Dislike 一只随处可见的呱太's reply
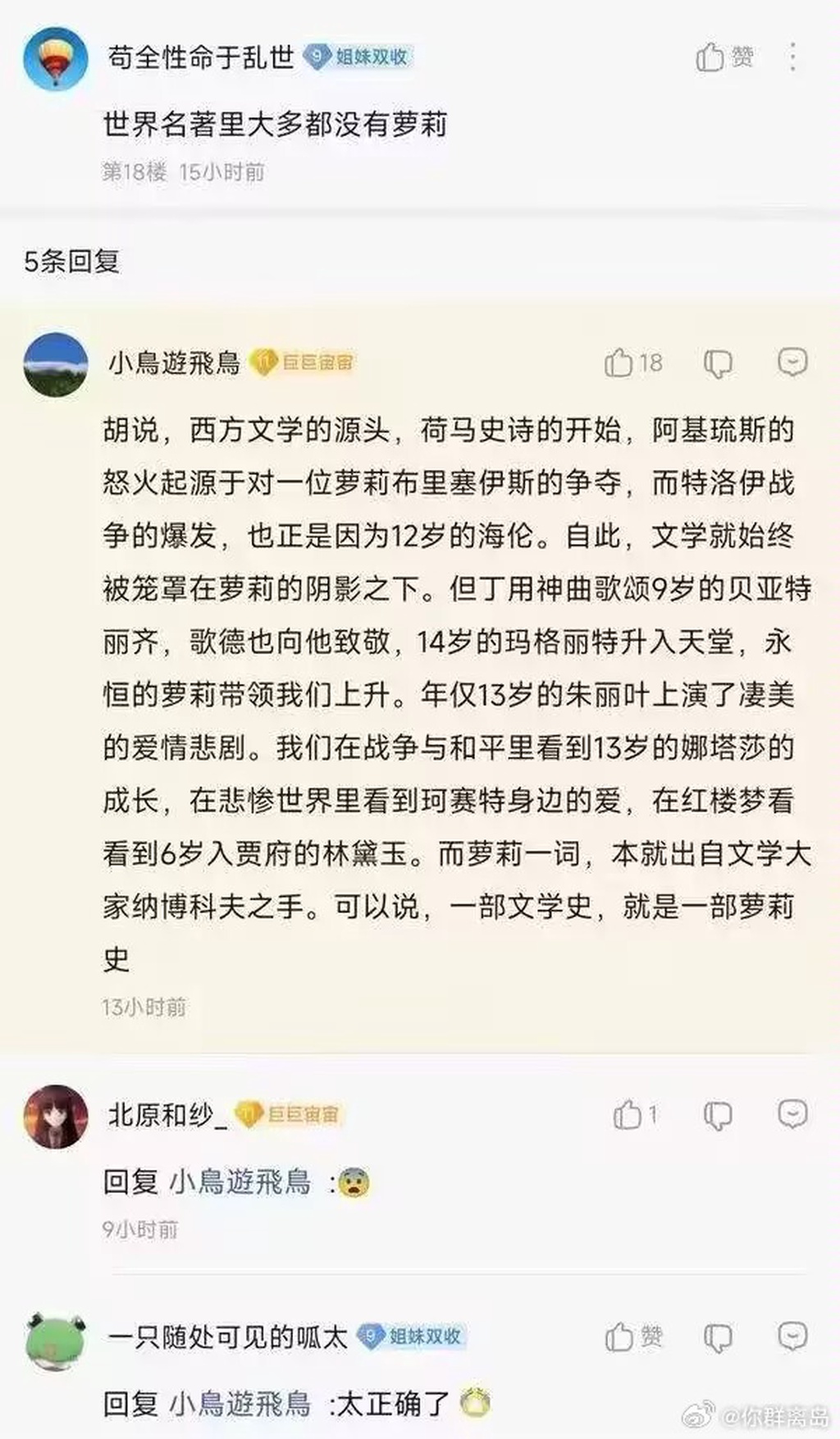Image resolution: width=840 pixels, height=1439 pixels. (718, 1338)
